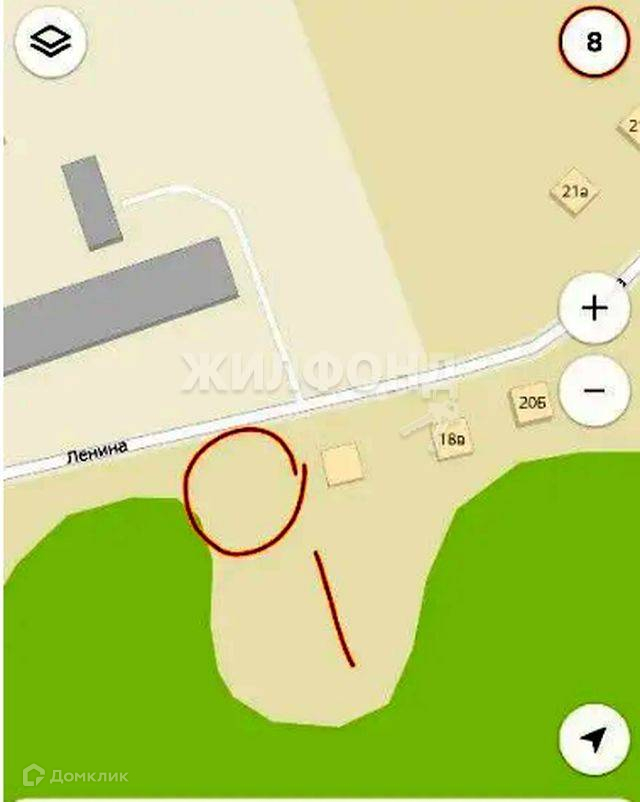Zoom out with the minus button
The image size is (640, 802).
pos(594,391)
